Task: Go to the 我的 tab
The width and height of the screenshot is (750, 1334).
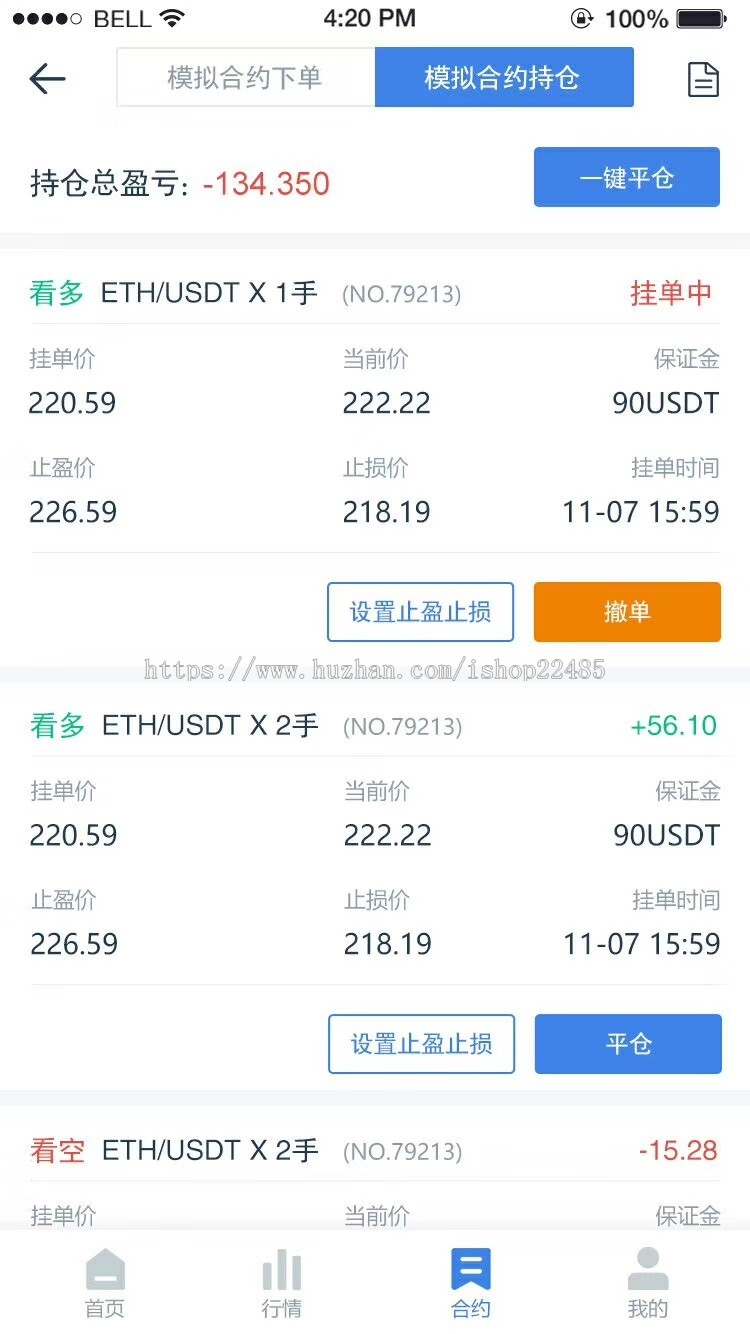Action: pyautogui.click(x=647, y=1283)
